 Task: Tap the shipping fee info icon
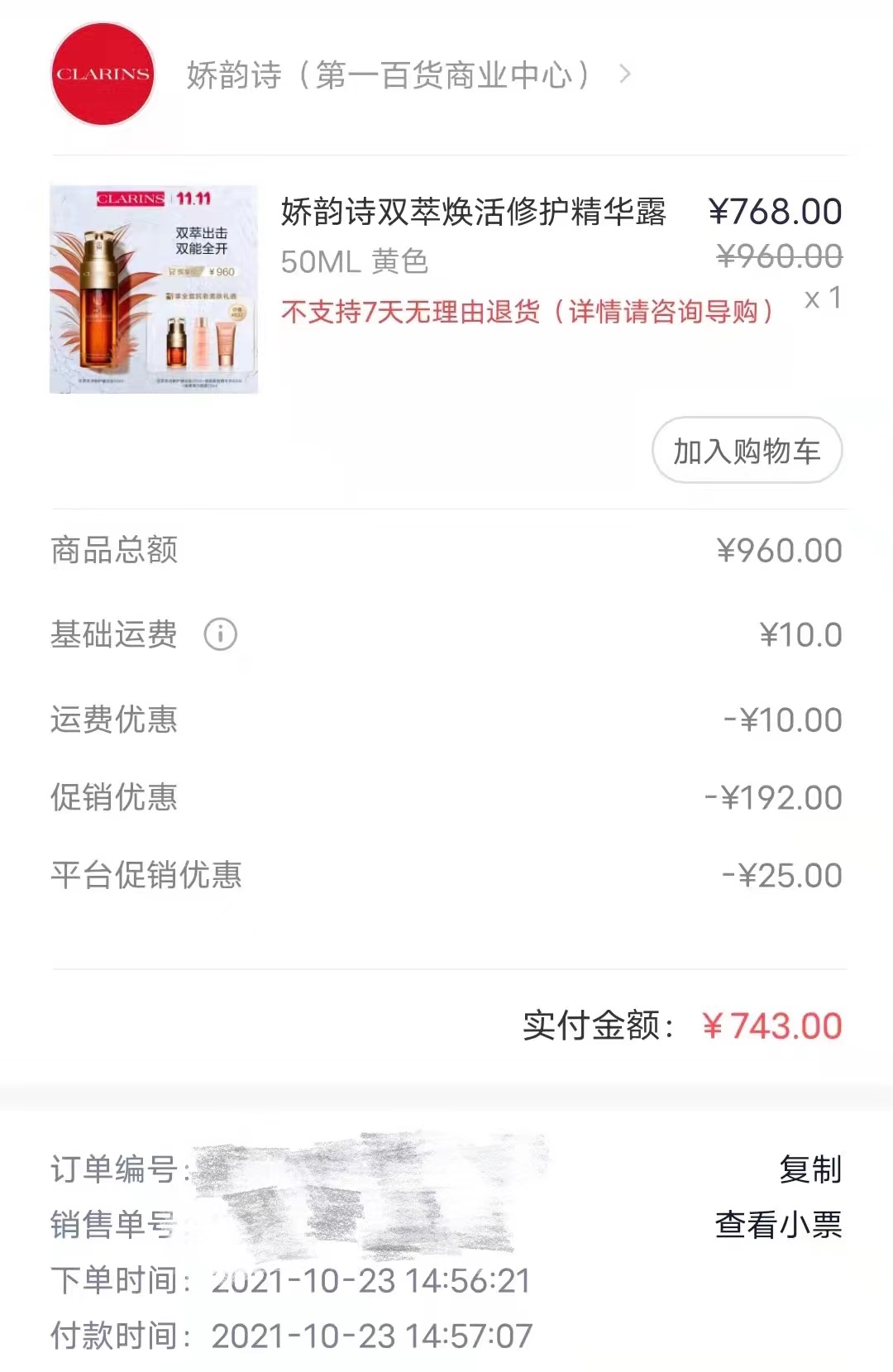[220, 633]
